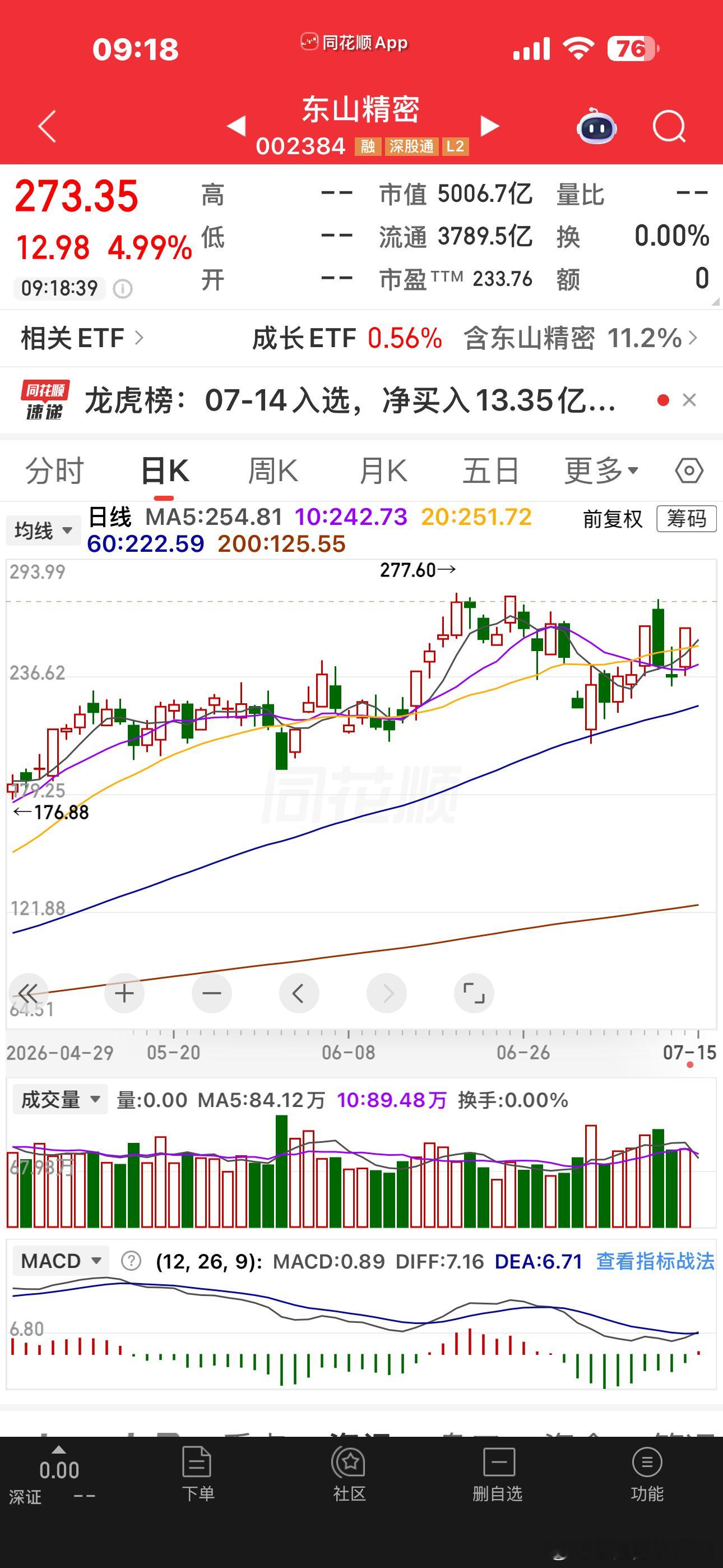This screenshot has height=1568, width=723.
Task: Switch to the next stock arrow
Action: [x=489, y=126]
